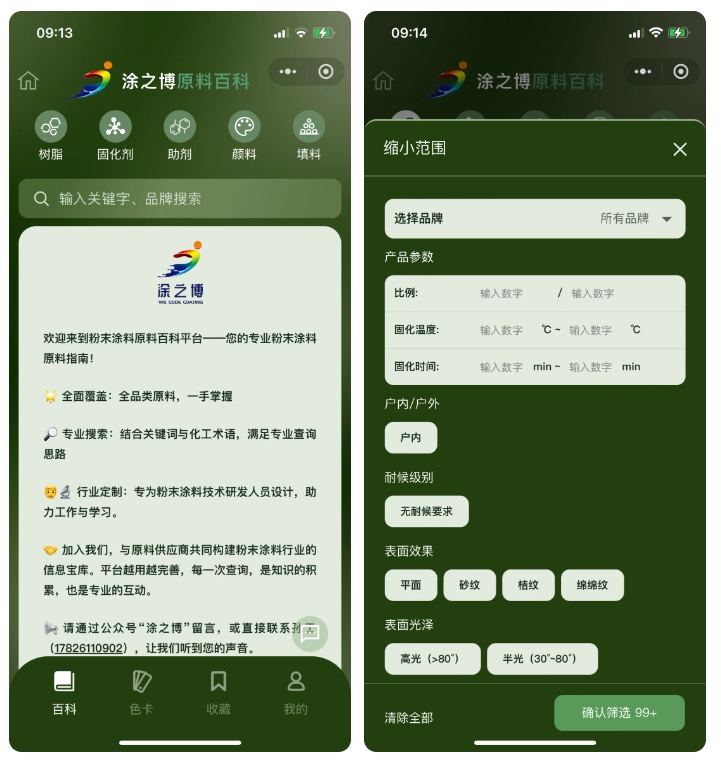Viewport: 721px width, 761px height.
Task: Select the 绵绵纹 surface effect
Action: click(593, 585)
